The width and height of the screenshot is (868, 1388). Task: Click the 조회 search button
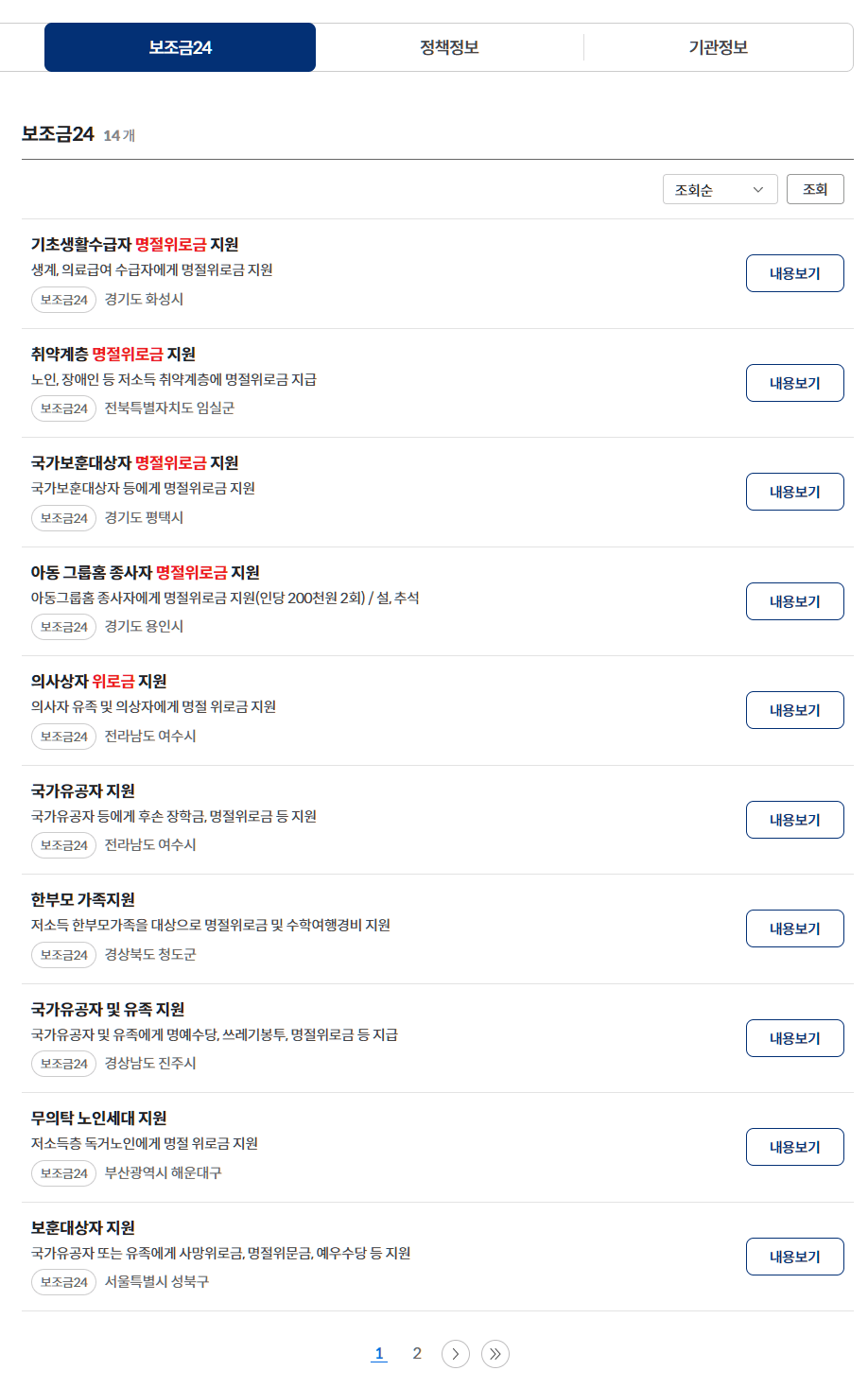(x=815, y=188)
